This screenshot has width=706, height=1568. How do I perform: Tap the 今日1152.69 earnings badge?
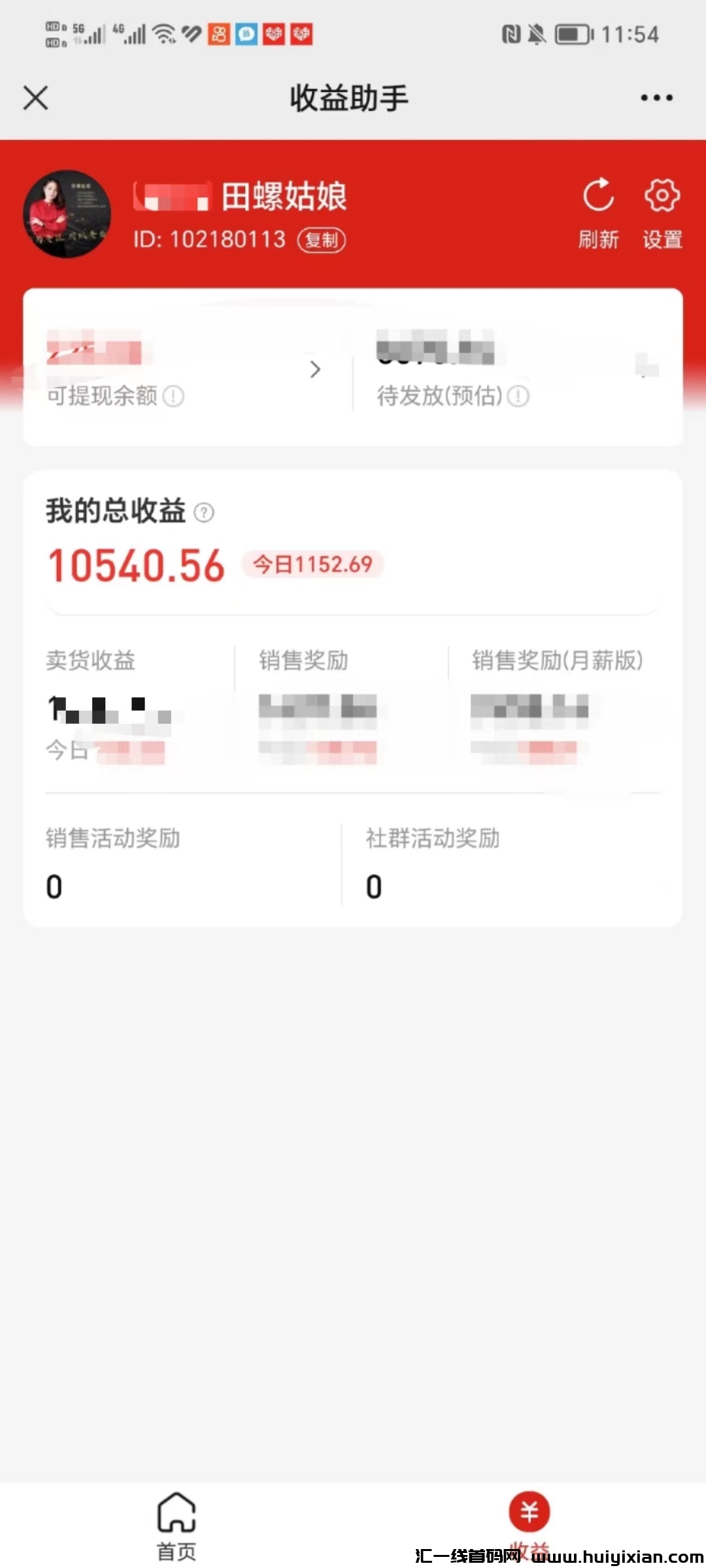(x=312, y=564)
